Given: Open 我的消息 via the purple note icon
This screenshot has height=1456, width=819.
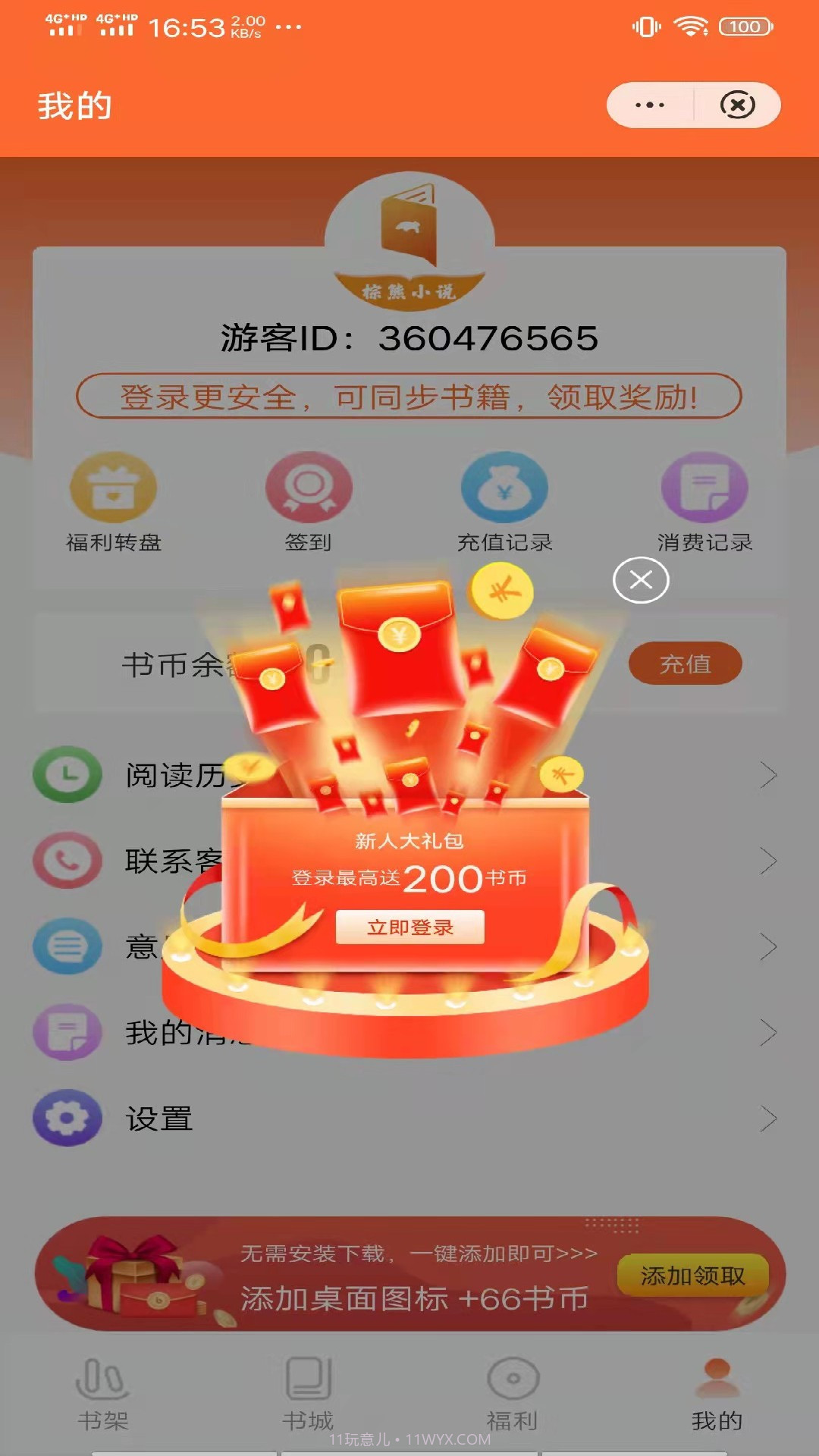Looking at the screenshot, I should coord(67,1032).
